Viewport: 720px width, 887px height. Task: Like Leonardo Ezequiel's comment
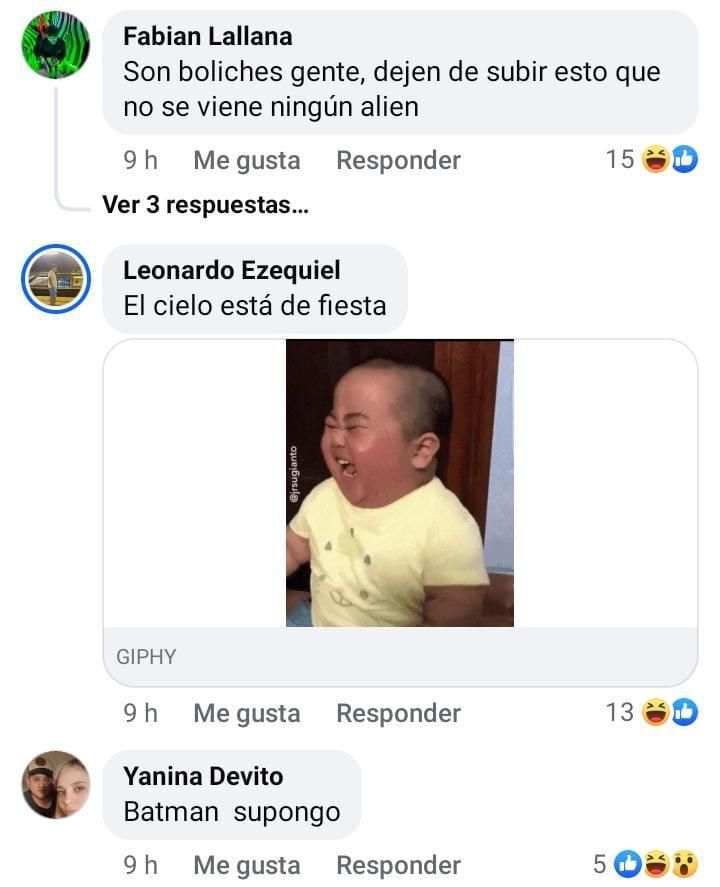tap(246, 713)
